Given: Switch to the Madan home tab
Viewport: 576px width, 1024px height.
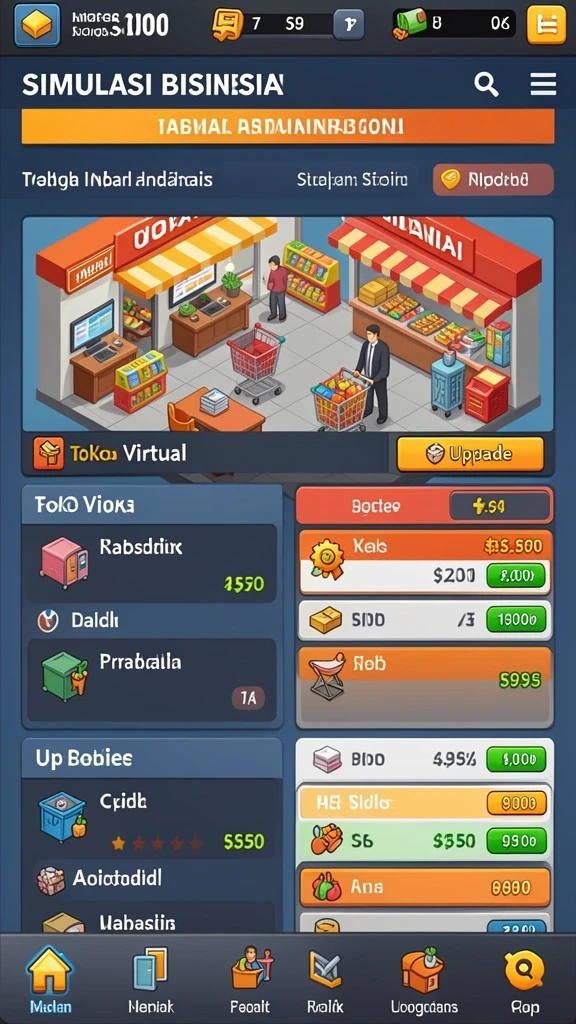Looking at the screenshot, I should [50, 978].
